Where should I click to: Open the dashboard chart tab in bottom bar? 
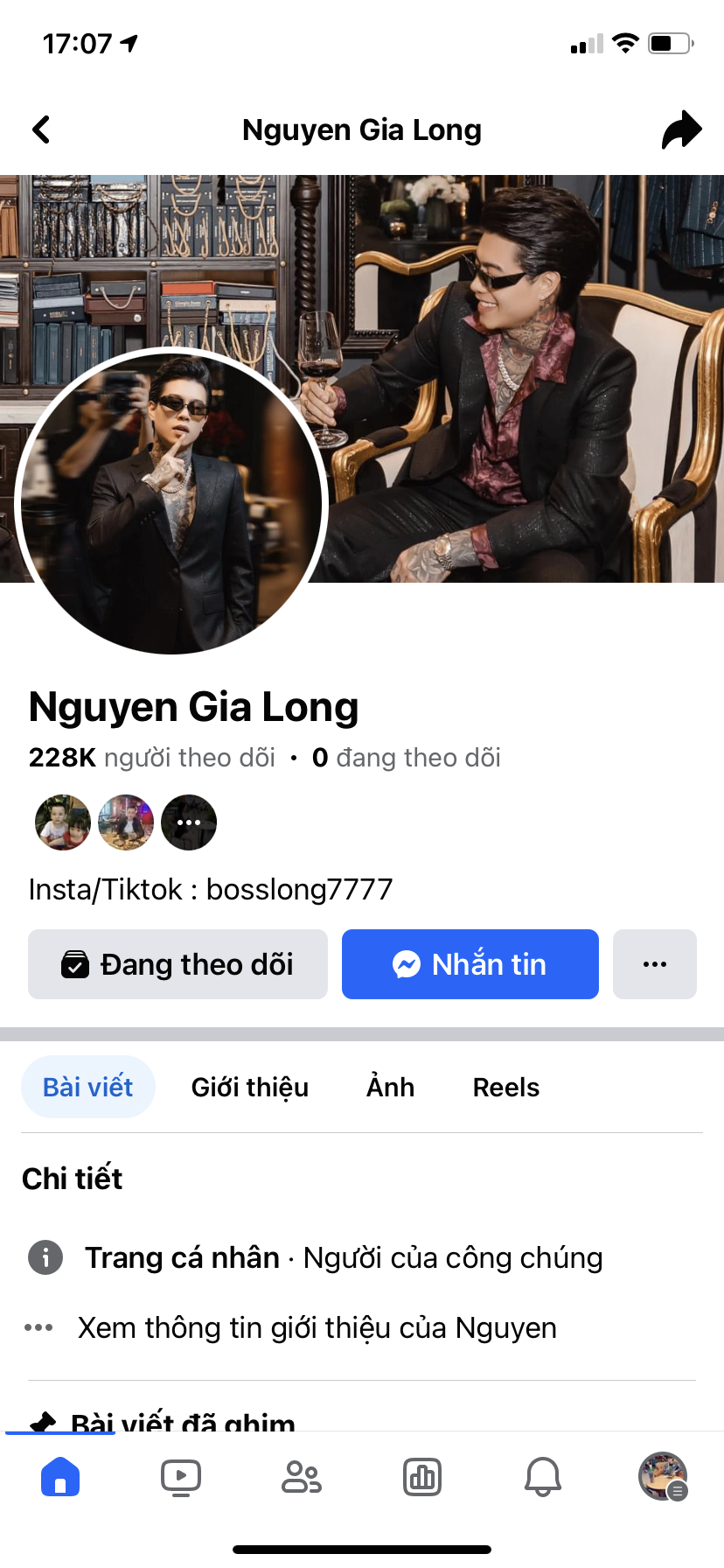[x=422, y=1478]
